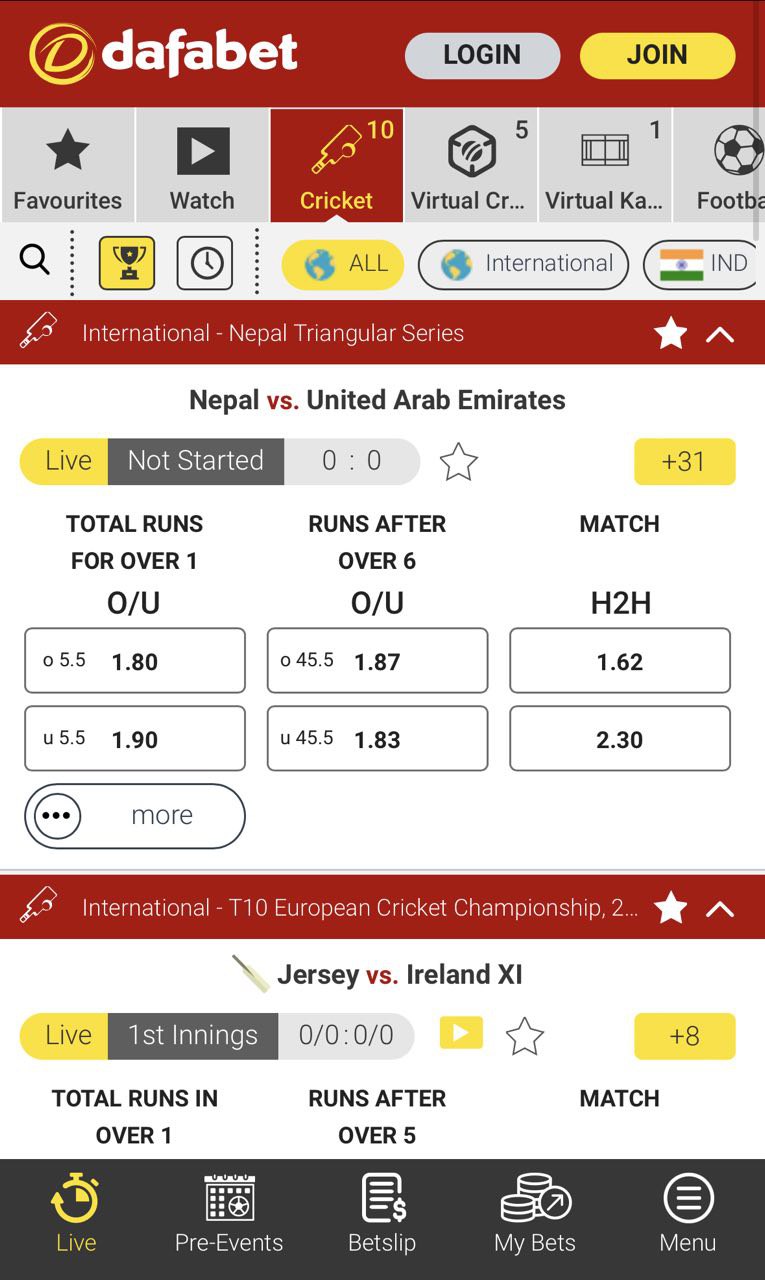The height and width of the screenshot is (1280, 765).
Task: Bet on over 5.5 at 1.80
Action: 135,661
